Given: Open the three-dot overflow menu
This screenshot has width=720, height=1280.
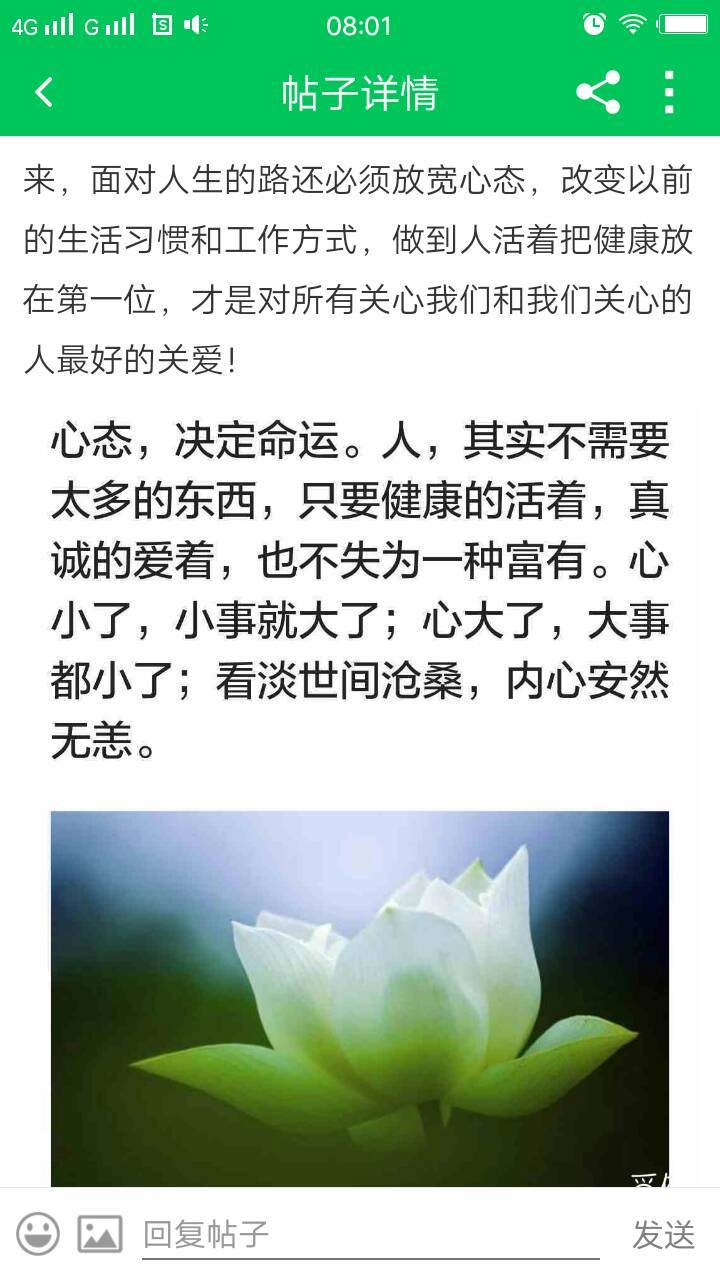Looking at the screenshot, I should [x=668, y=92].
